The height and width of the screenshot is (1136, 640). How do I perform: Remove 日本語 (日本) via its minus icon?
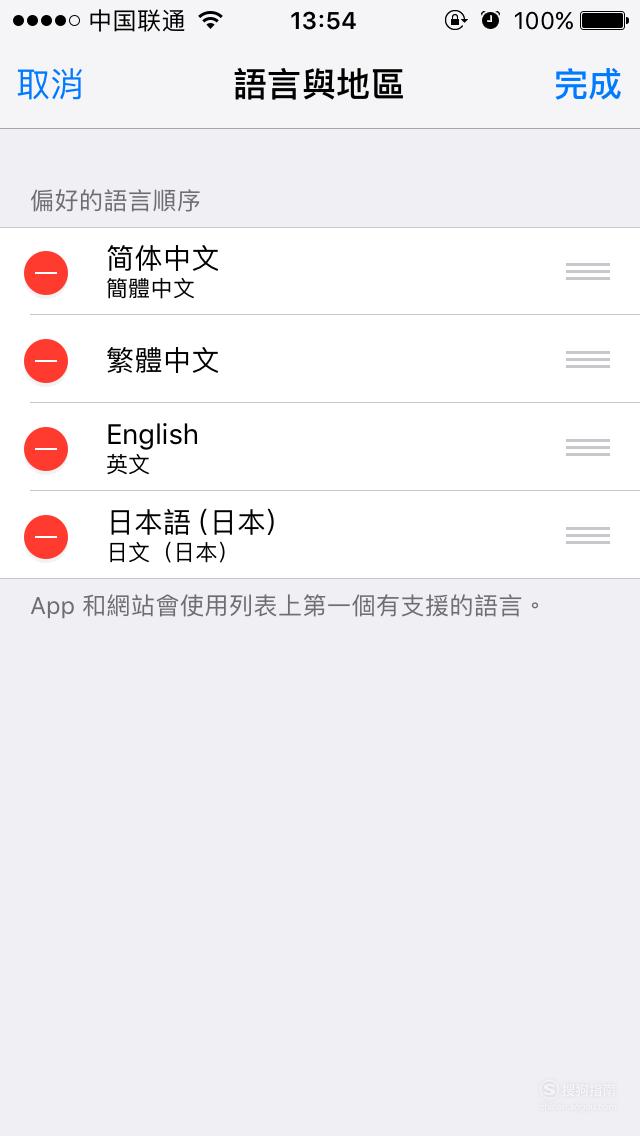[46, 536]
